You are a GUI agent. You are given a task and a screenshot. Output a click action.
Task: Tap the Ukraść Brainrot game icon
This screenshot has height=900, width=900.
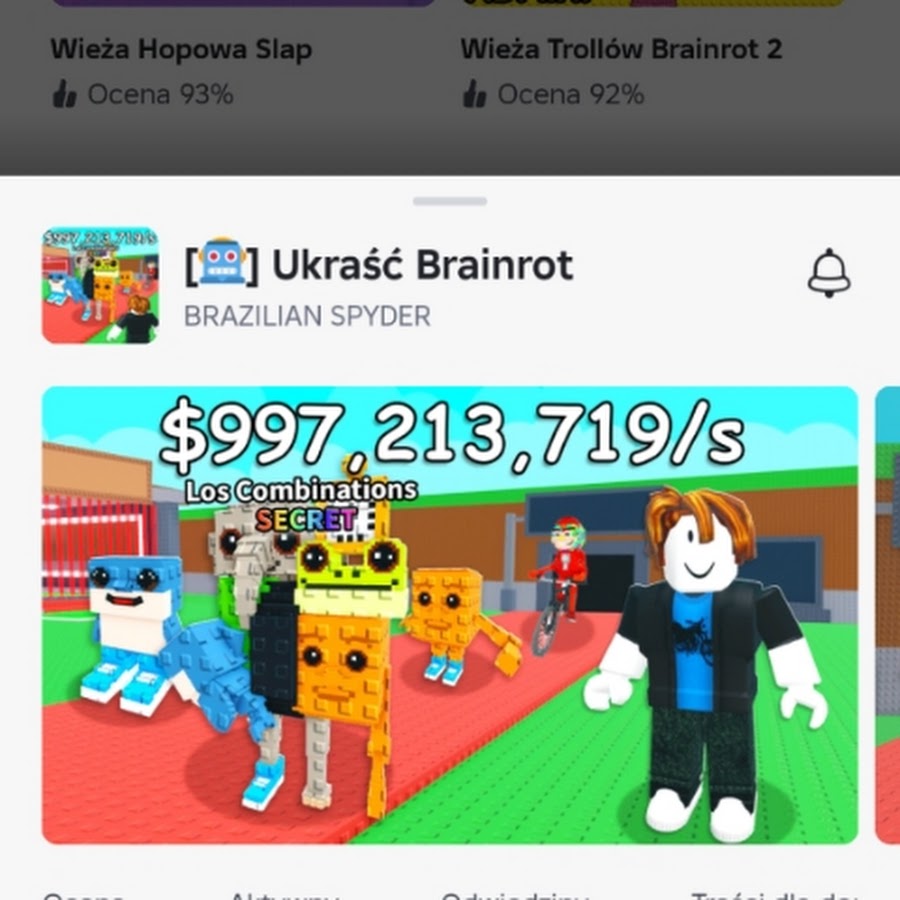100,285
